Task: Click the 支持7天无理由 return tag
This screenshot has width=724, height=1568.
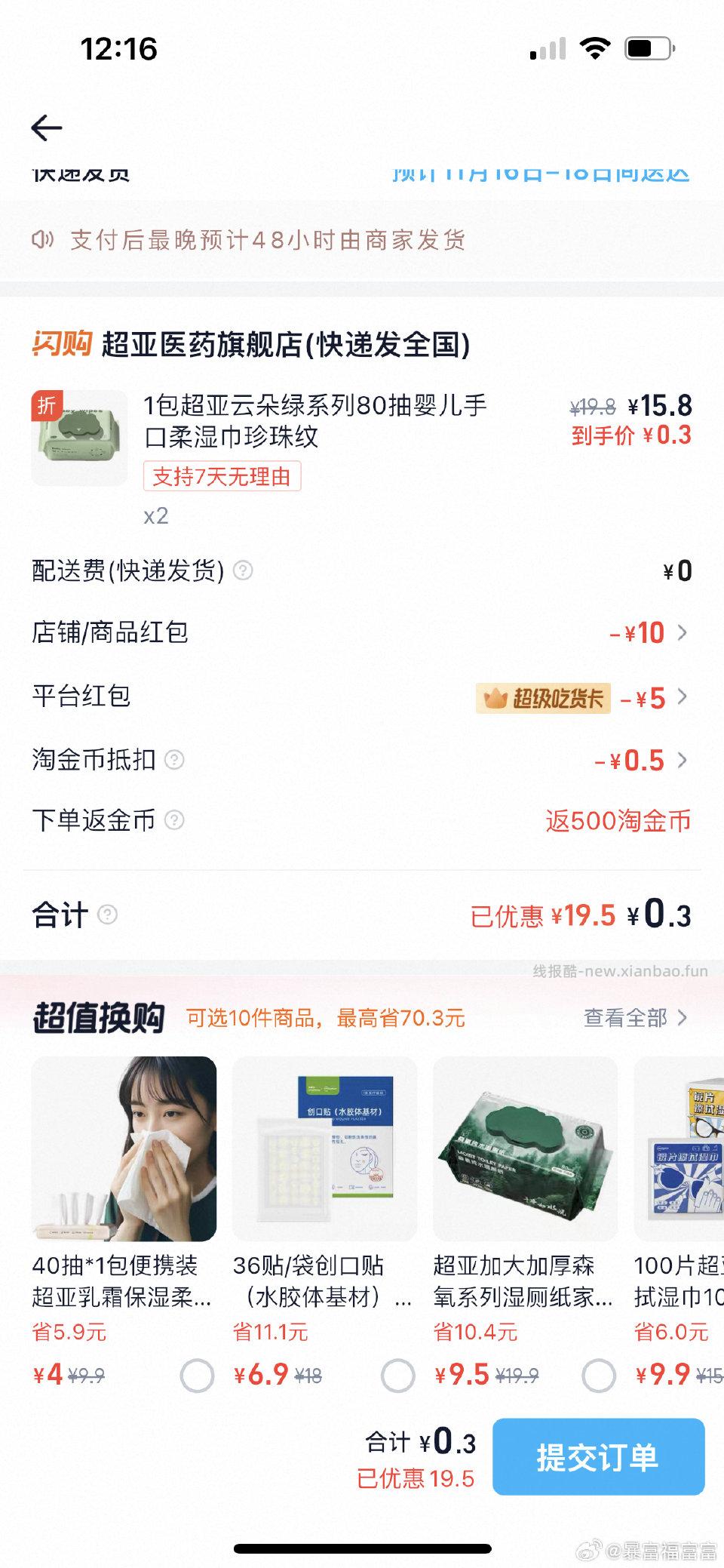Action: point(222,478)
